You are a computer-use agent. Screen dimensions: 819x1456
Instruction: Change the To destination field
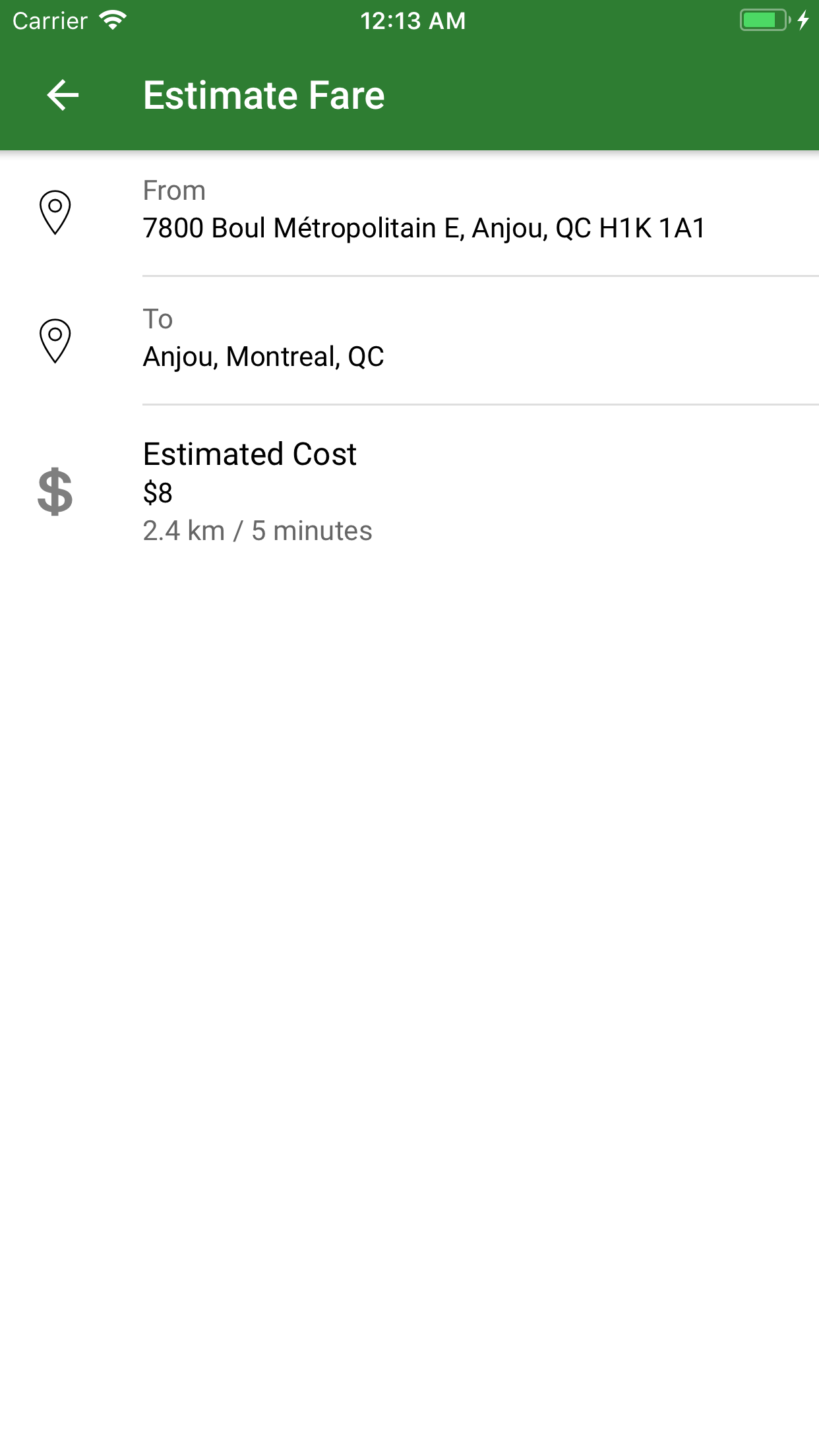(409, 341)
